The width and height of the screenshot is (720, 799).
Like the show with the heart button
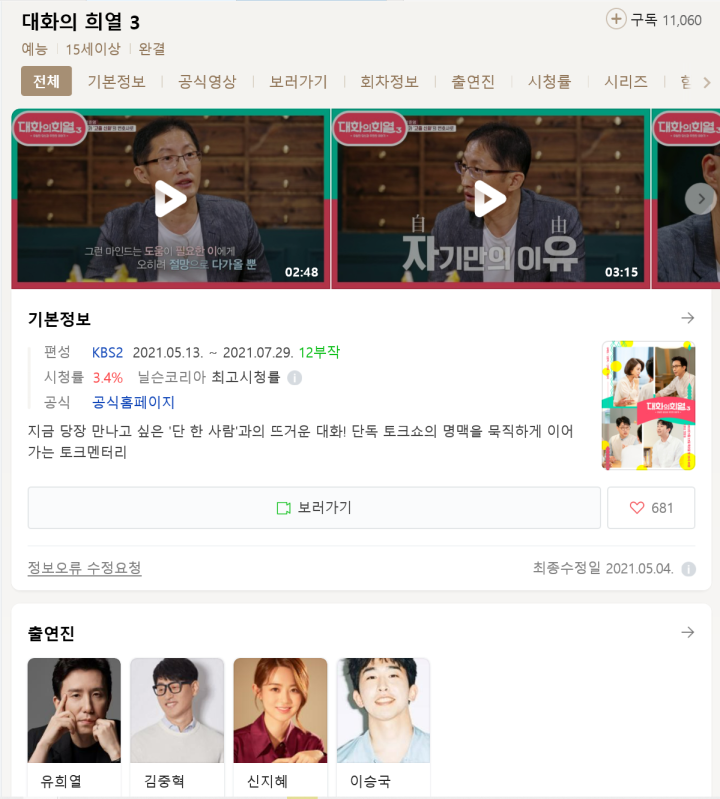click(651, 508)
